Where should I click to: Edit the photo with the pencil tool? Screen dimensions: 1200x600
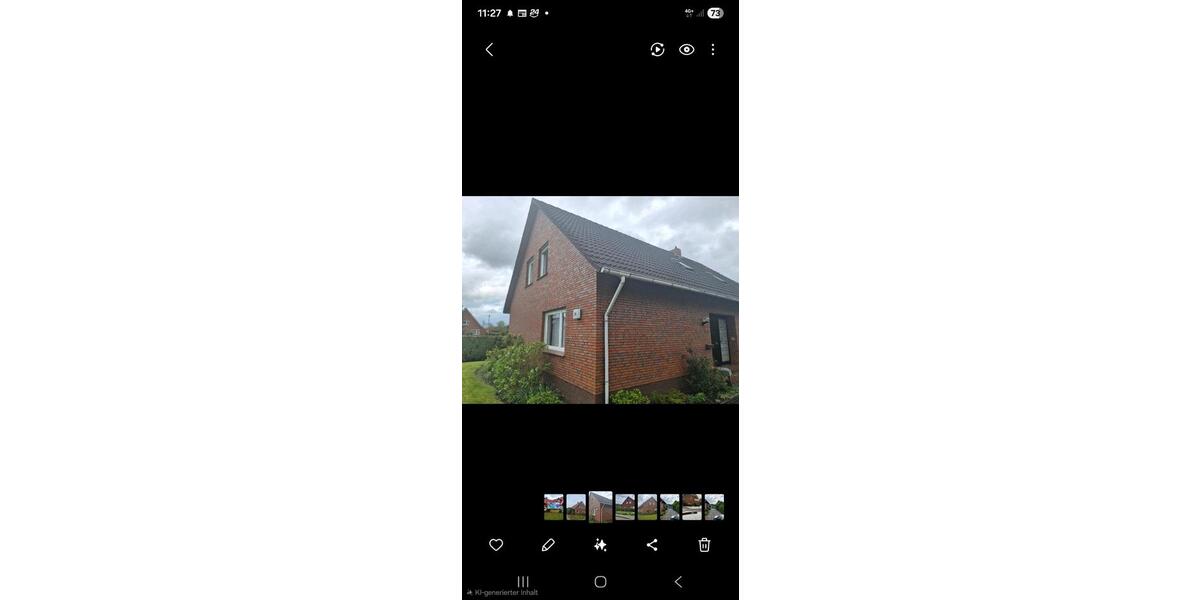click(548, 545)
